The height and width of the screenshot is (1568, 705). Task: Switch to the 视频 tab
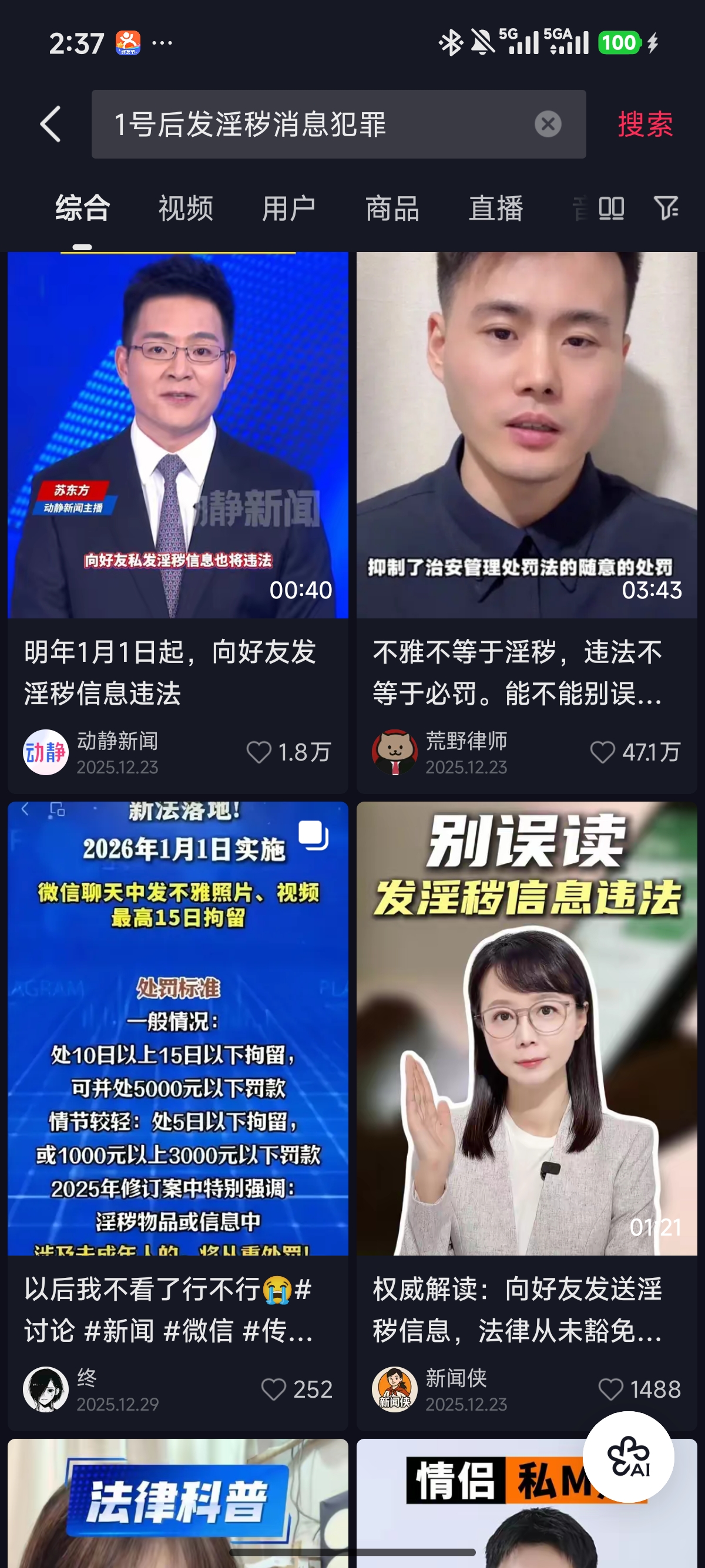186,208
